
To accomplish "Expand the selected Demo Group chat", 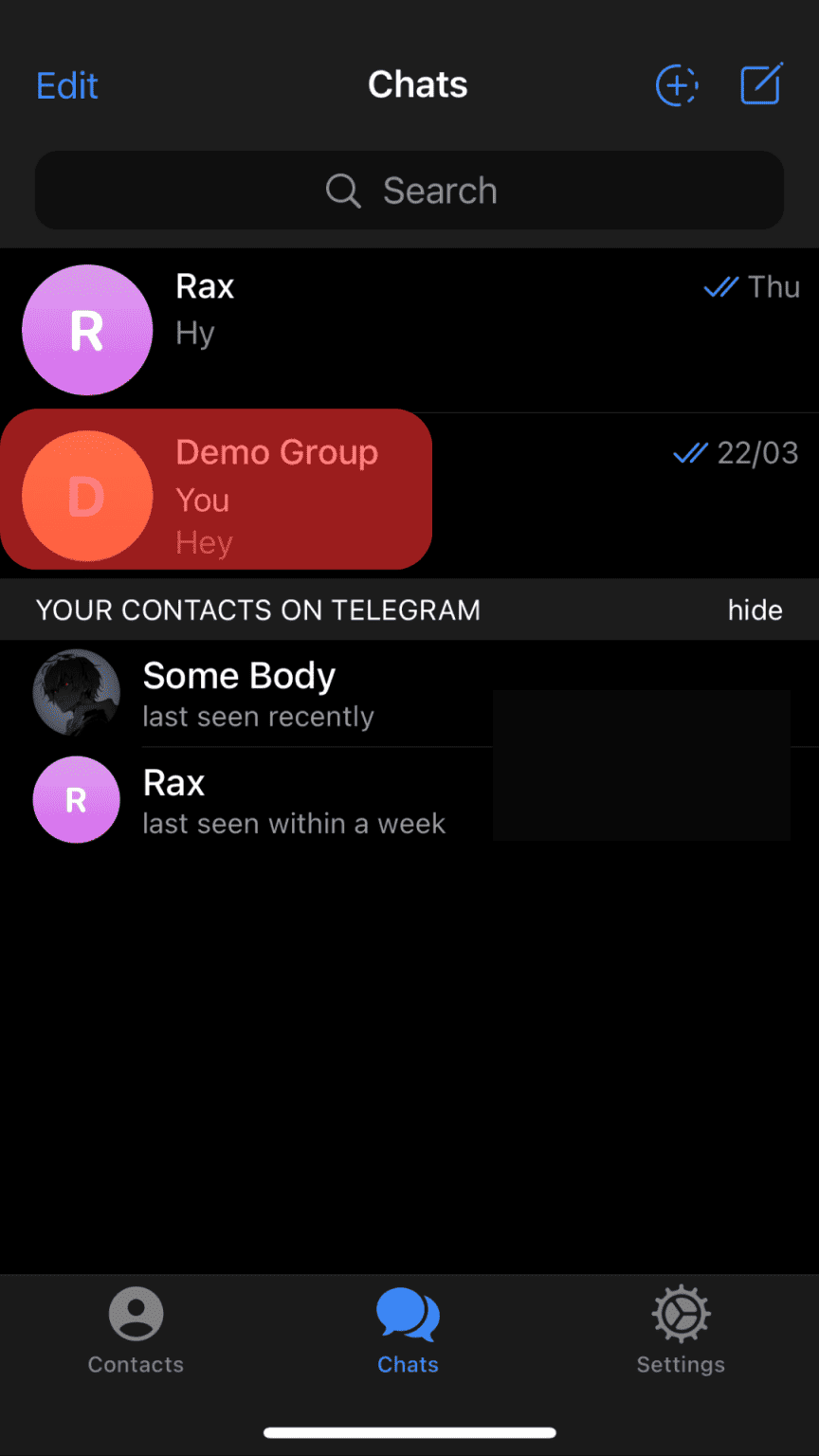I will 277,490.
